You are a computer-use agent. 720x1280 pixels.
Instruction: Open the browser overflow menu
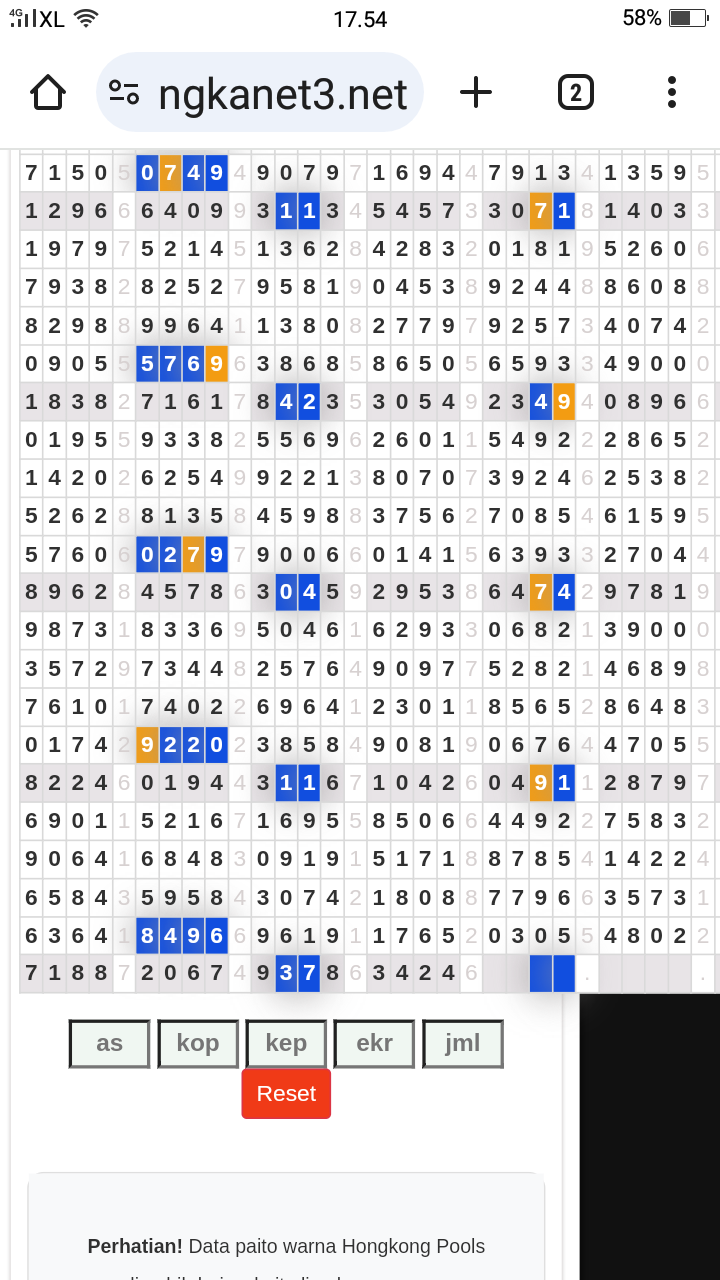(x=672, y=92)
